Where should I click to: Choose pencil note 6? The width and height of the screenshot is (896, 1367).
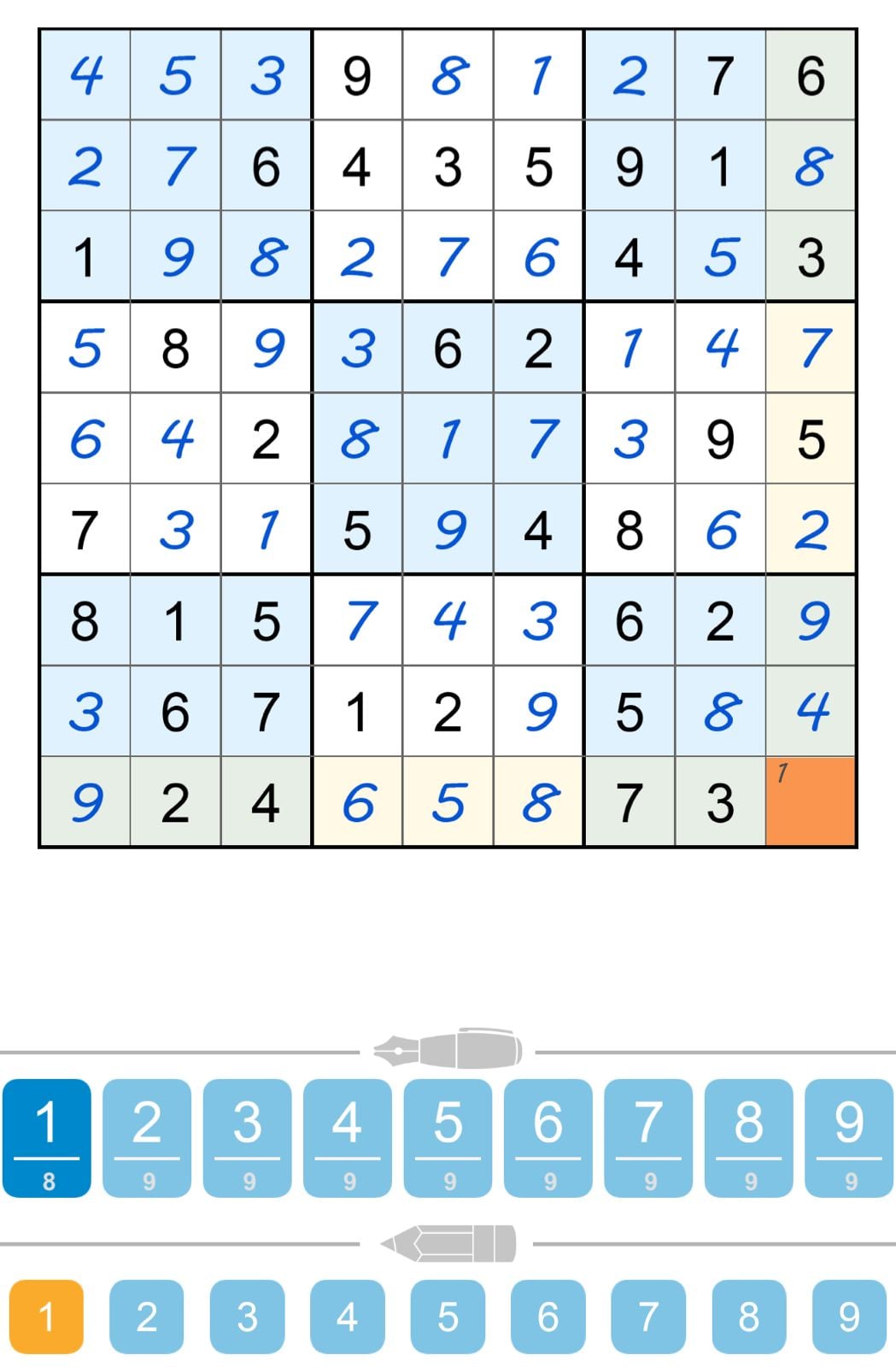click(548, 1317)
